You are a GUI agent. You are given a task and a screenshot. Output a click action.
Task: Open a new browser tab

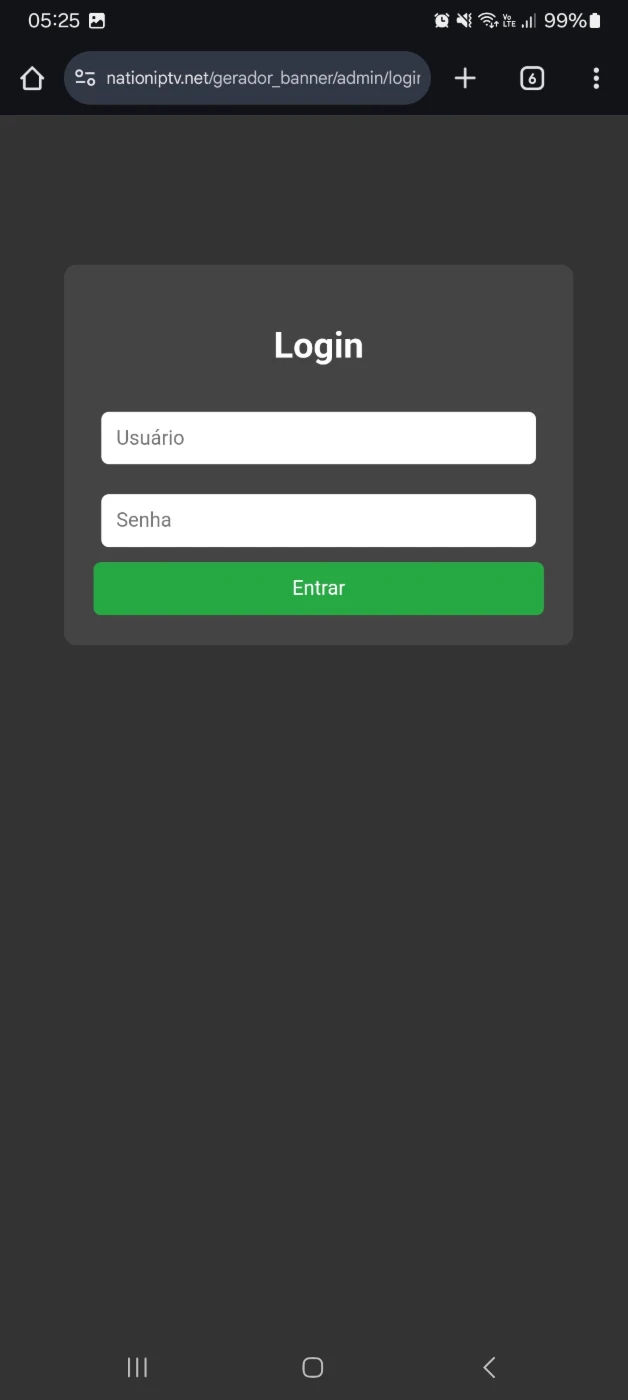point(465,78)
